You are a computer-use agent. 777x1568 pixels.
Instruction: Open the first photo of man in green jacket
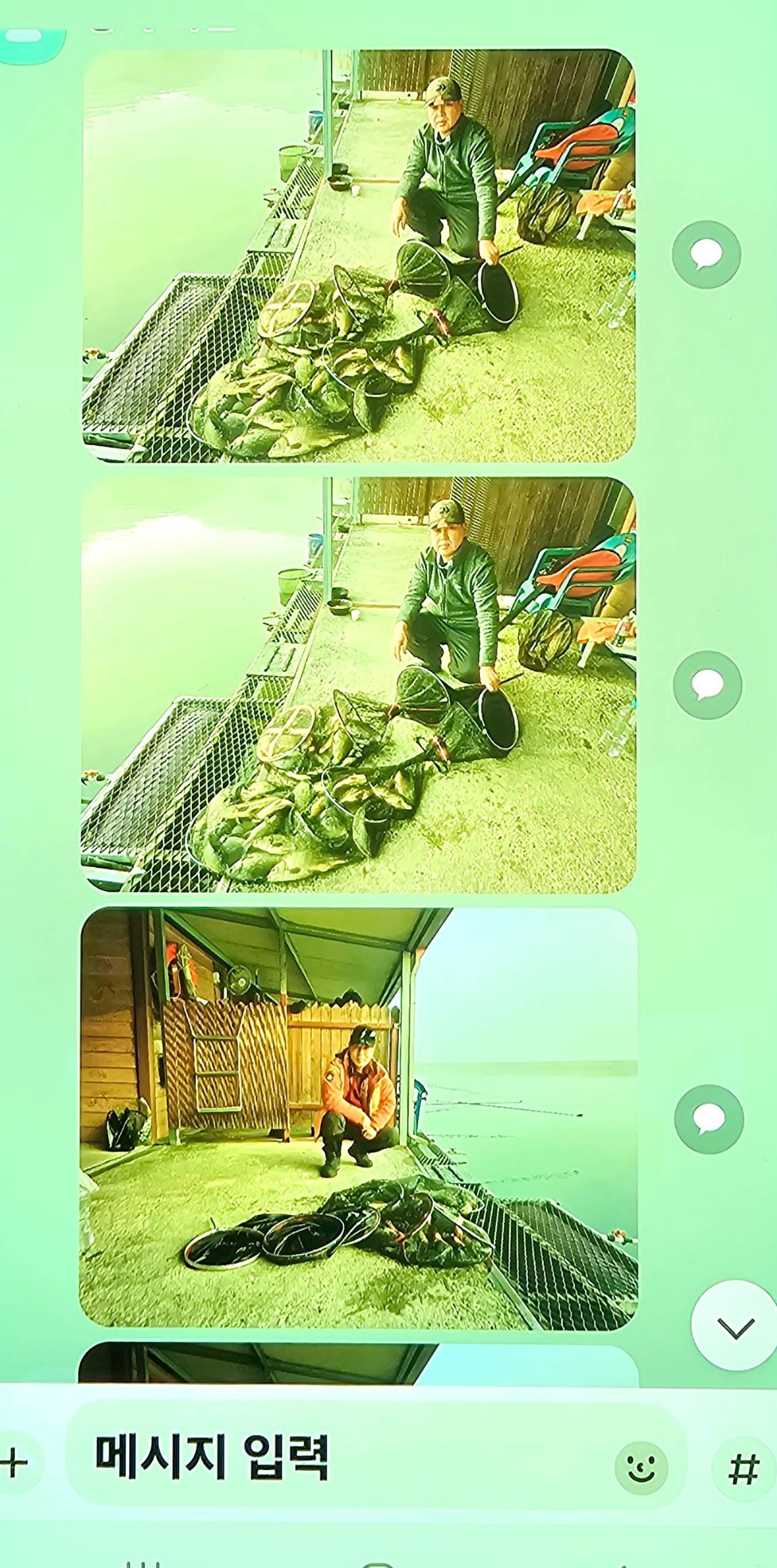click(358, 255)
